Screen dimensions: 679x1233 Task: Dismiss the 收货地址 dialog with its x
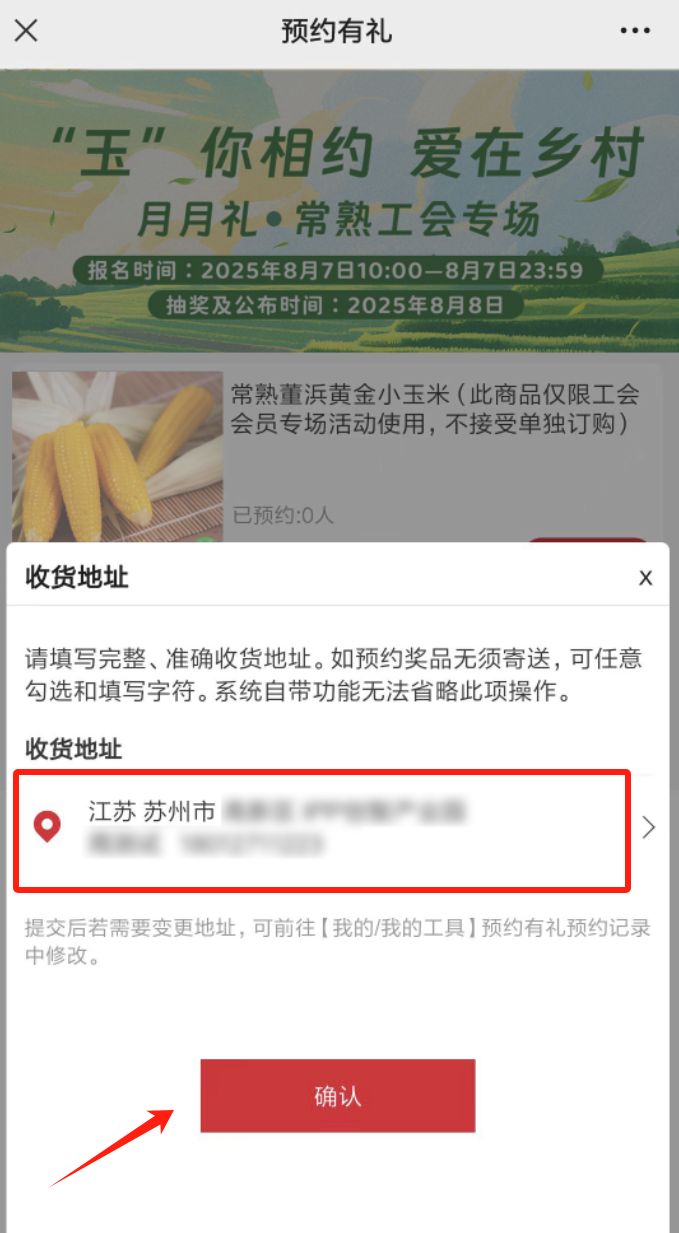tap(645, 578)
